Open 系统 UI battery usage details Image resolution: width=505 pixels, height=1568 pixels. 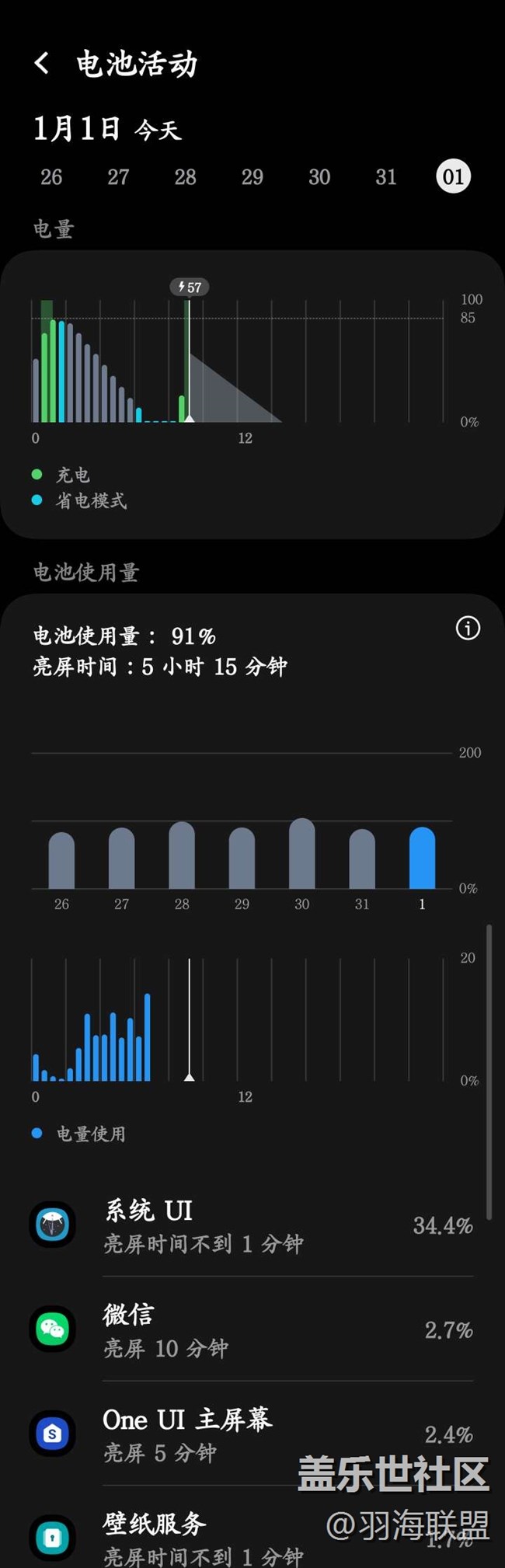click(x=249, y=1225)
